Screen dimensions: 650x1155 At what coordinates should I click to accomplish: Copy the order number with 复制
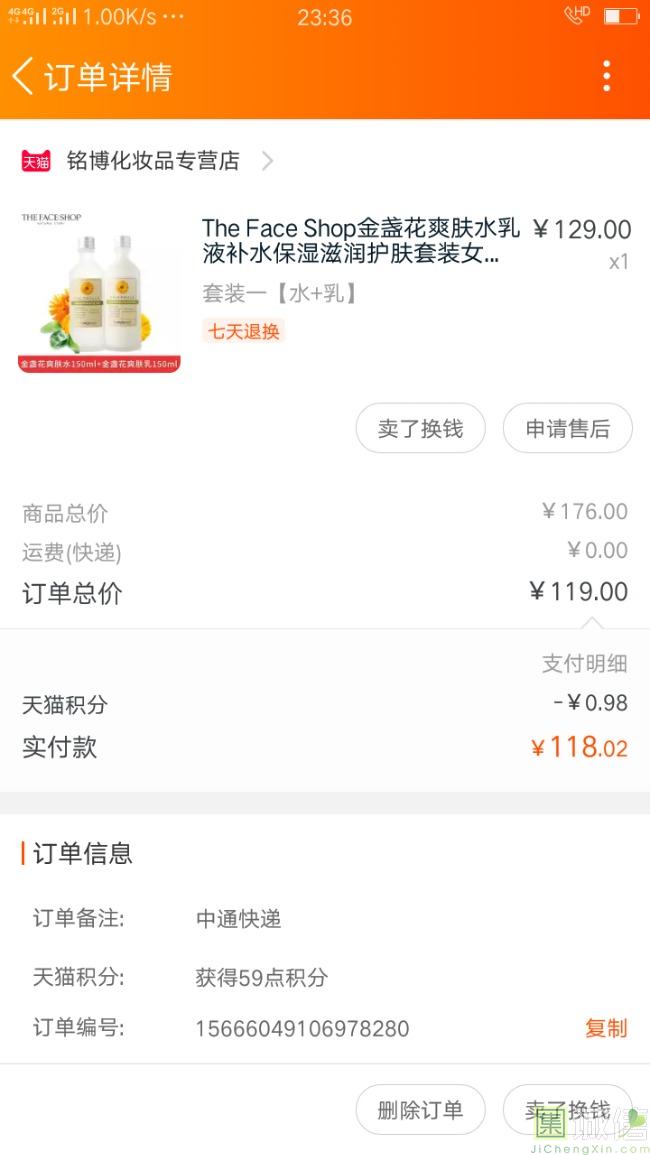click(x=605, y=1028)
